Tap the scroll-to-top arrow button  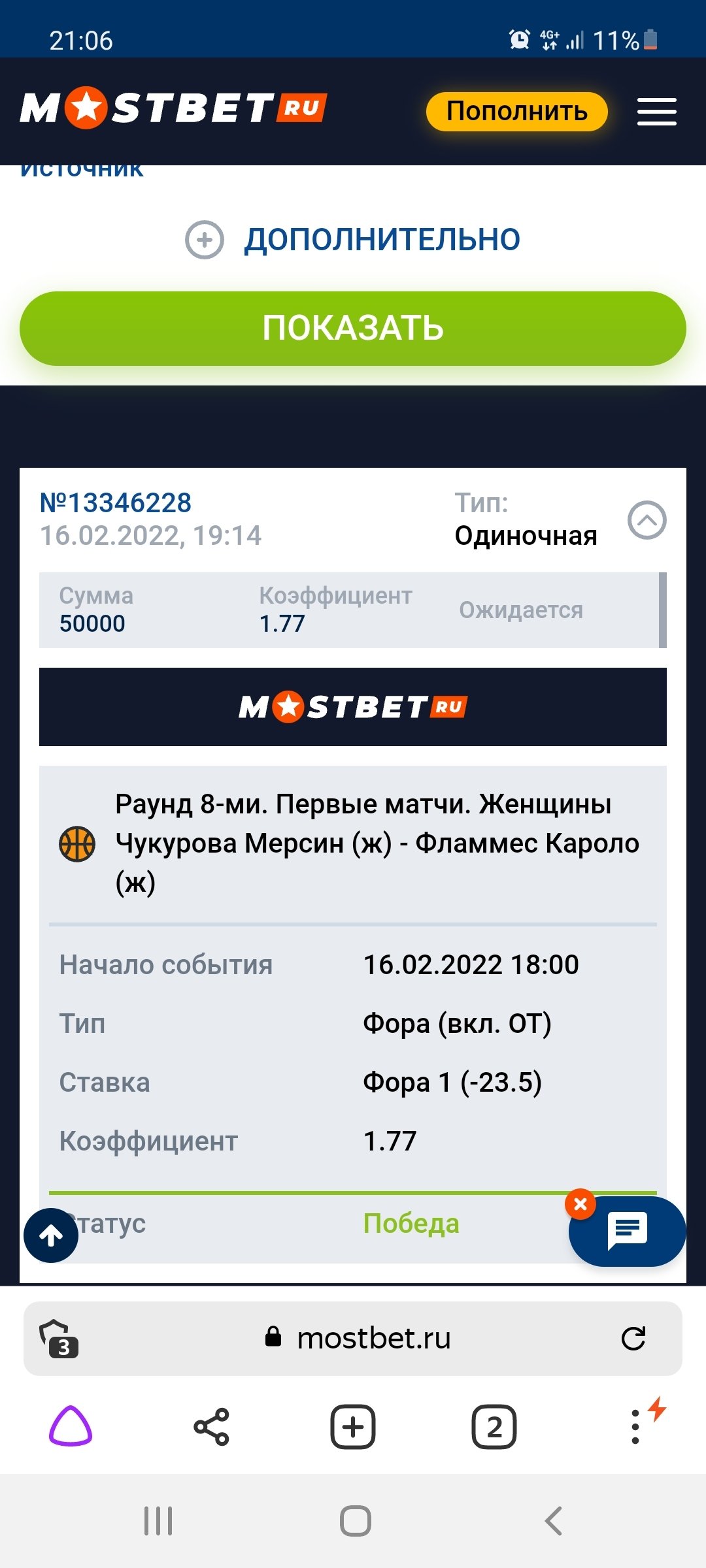51,1235
